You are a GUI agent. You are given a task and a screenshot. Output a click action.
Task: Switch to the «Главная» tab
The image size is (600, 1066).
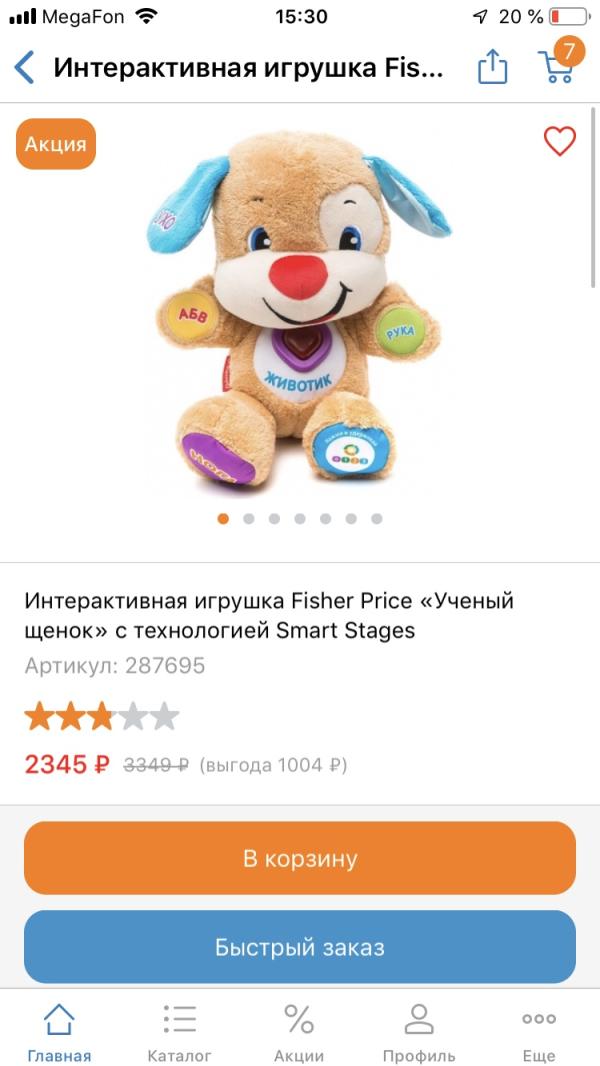coord(59,1033)
